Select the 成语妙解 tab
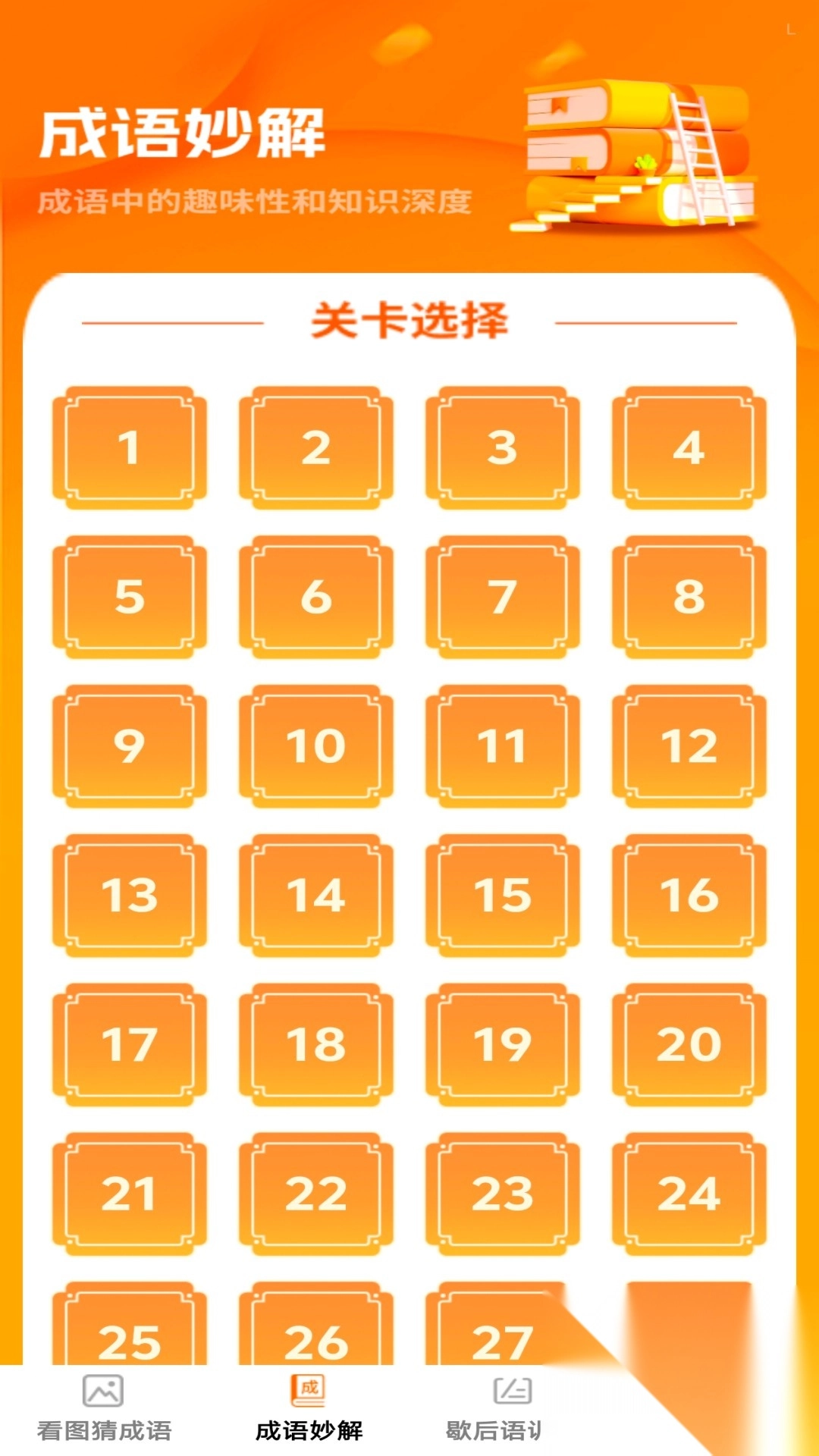This screenshot has height=1456, width=819. coord(309,1409)
